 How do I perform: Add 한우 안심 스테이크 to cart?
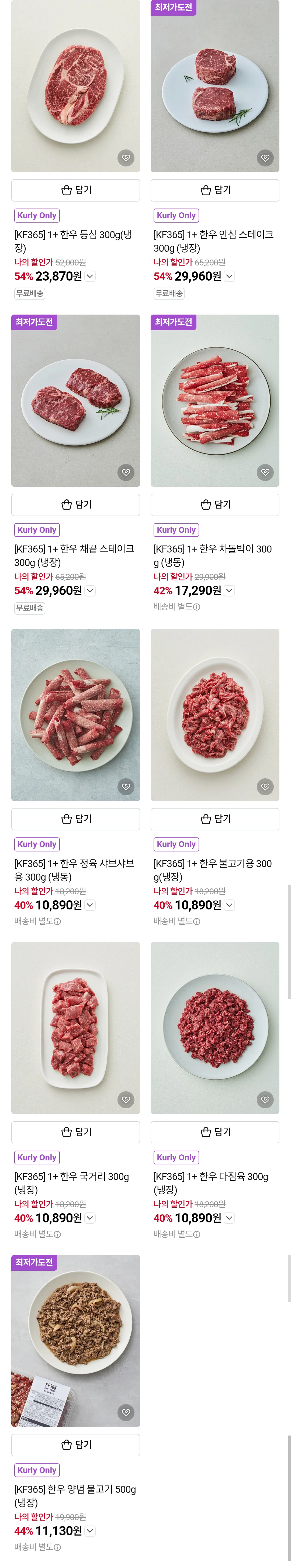tap(214, 190)
